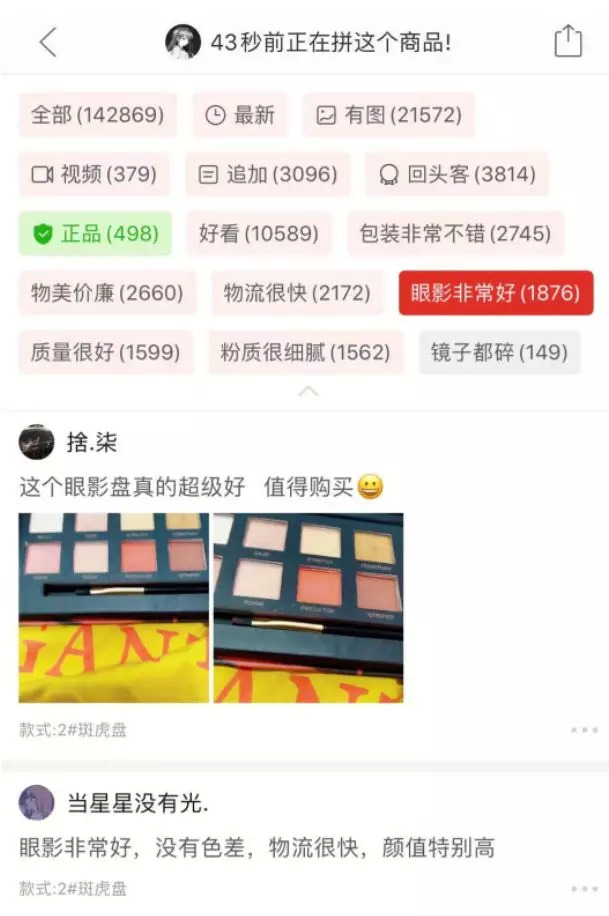The image size is (609, 916).
Task: Select the 正品 (498) chip
Action: 96,234
